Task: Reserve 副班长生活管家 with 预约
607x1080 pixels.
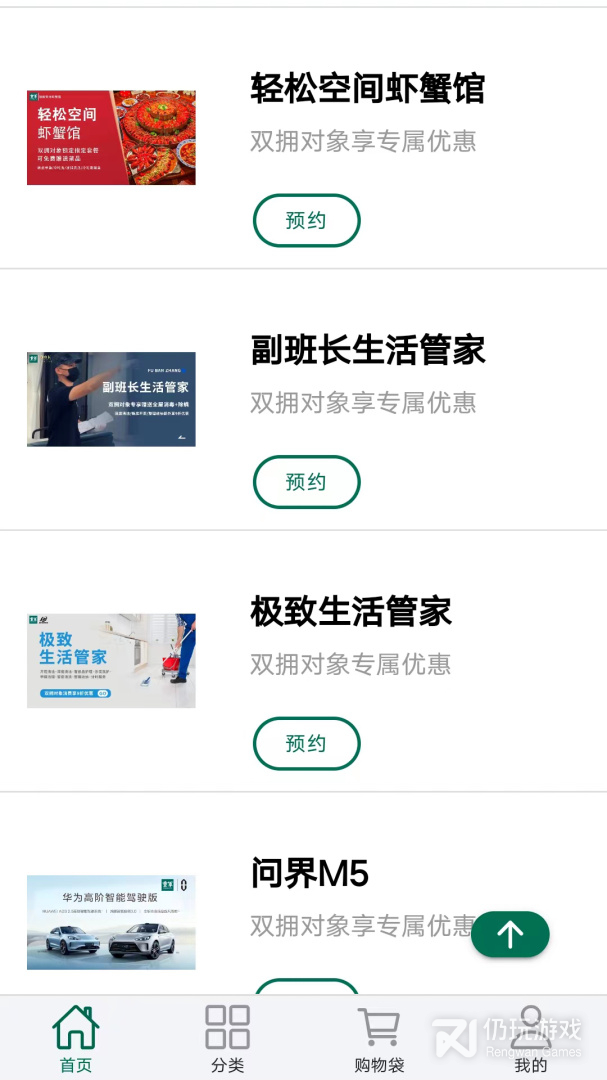Action: (x=306, y=482)
